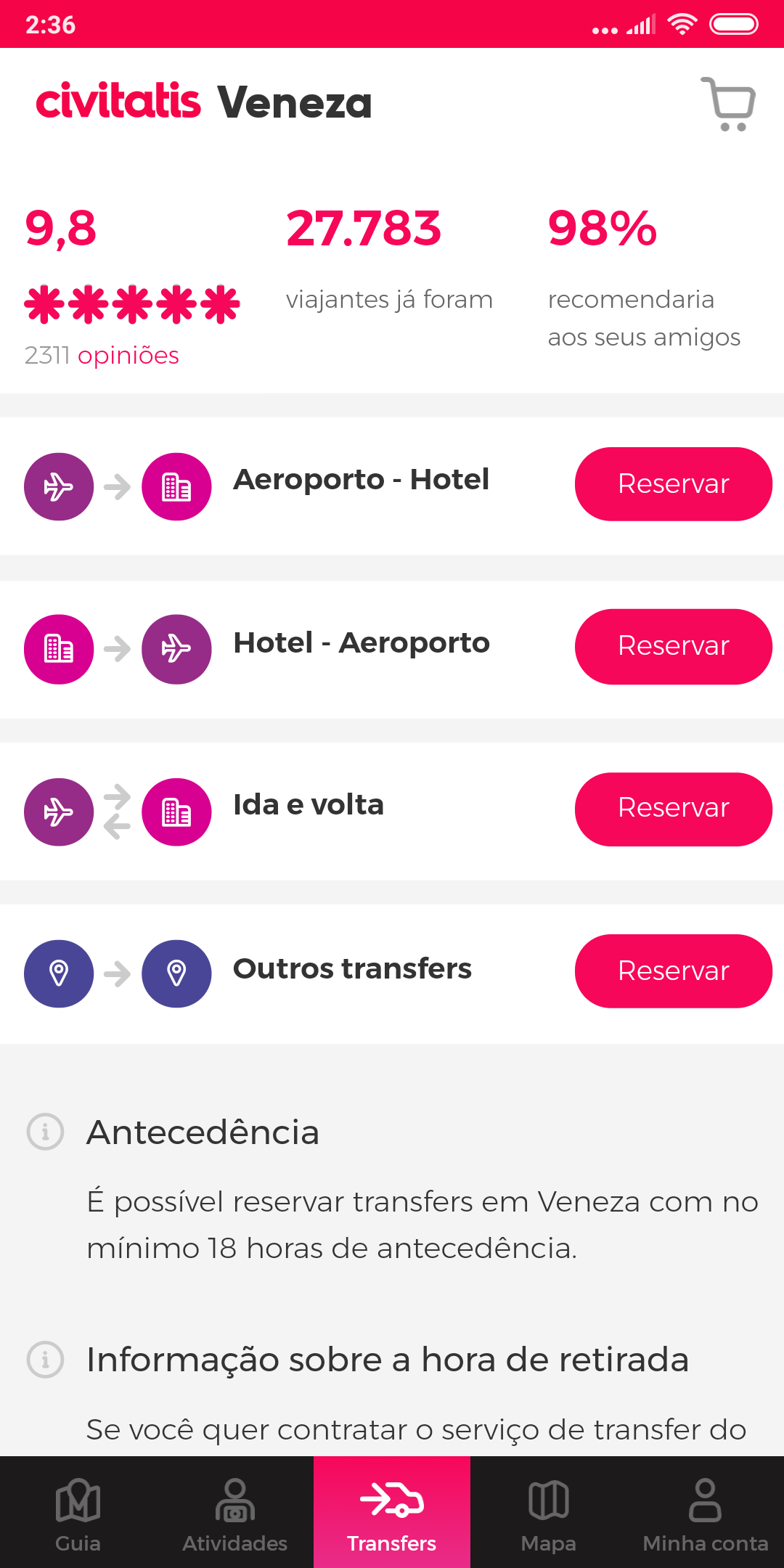Switch to the Guia tab
Screen dimensions: 784x1568
coord(78,1513)
